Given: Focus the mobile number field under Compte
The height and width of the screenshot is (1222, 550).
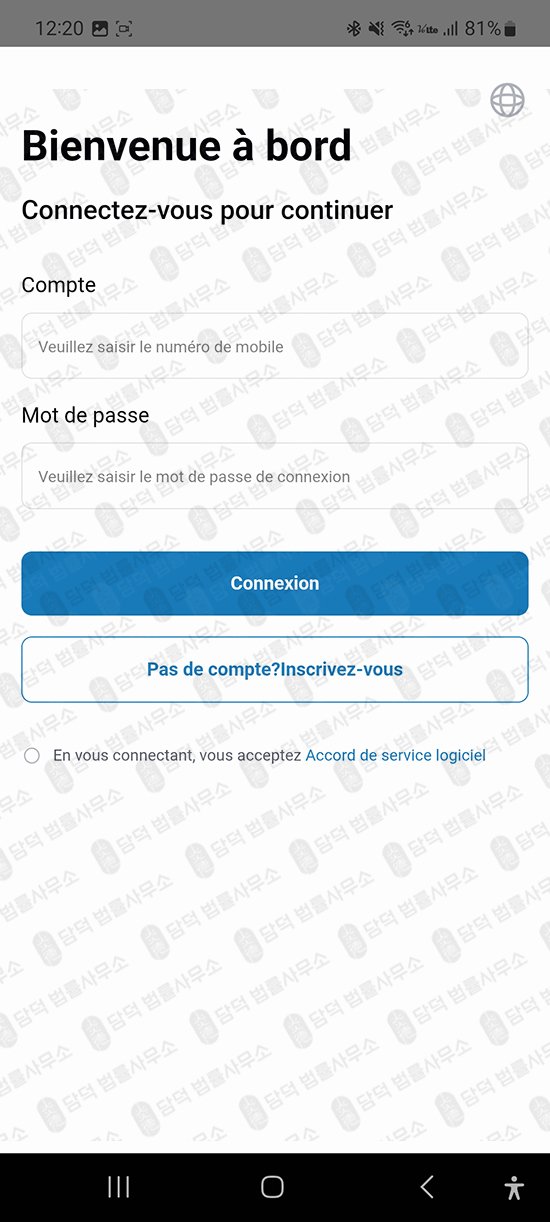Looking at the screenshot, I should 275,346.
